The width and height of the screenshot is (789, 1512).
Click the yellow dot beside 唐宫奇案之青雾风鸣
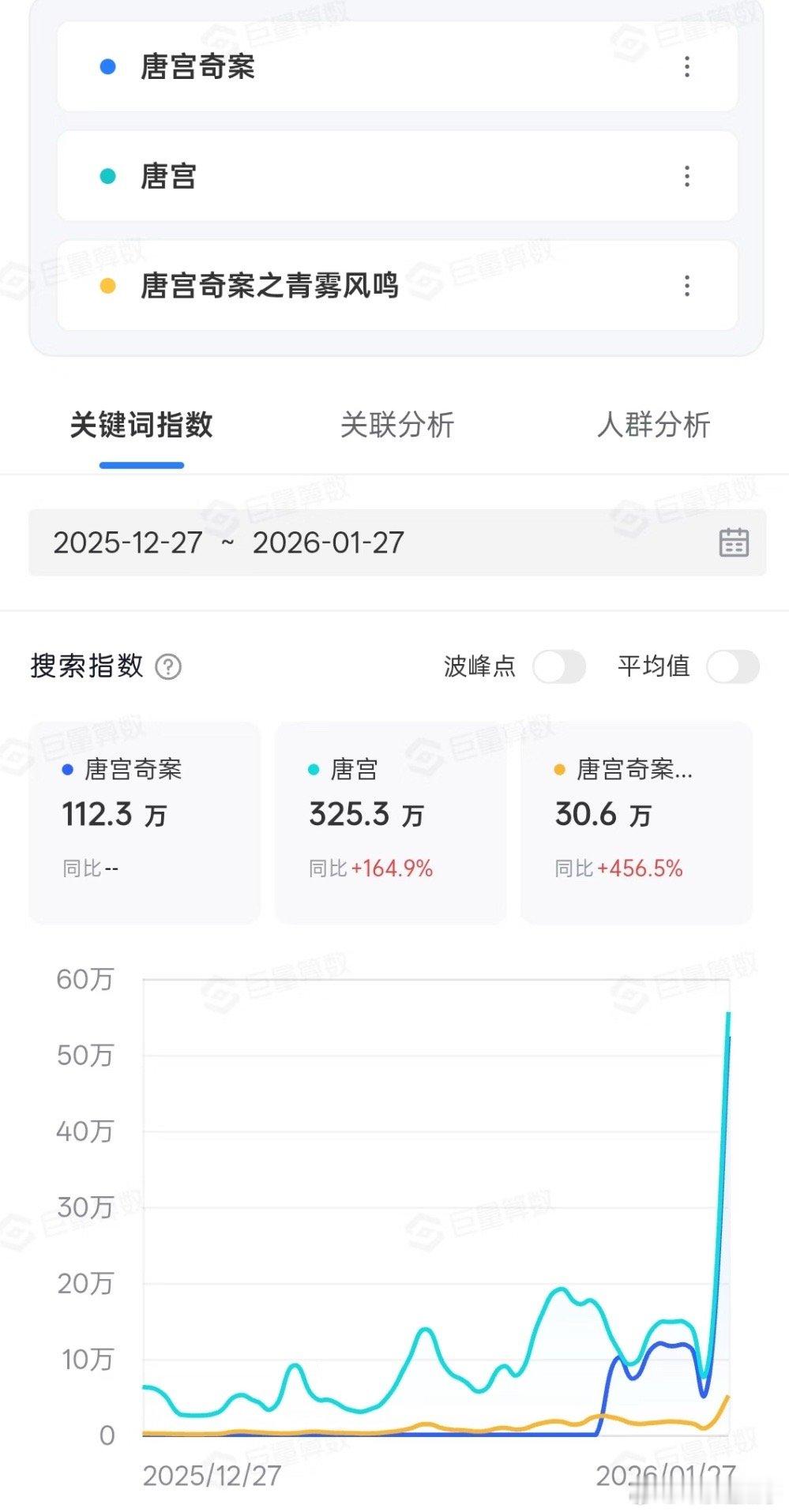[108, 286]
